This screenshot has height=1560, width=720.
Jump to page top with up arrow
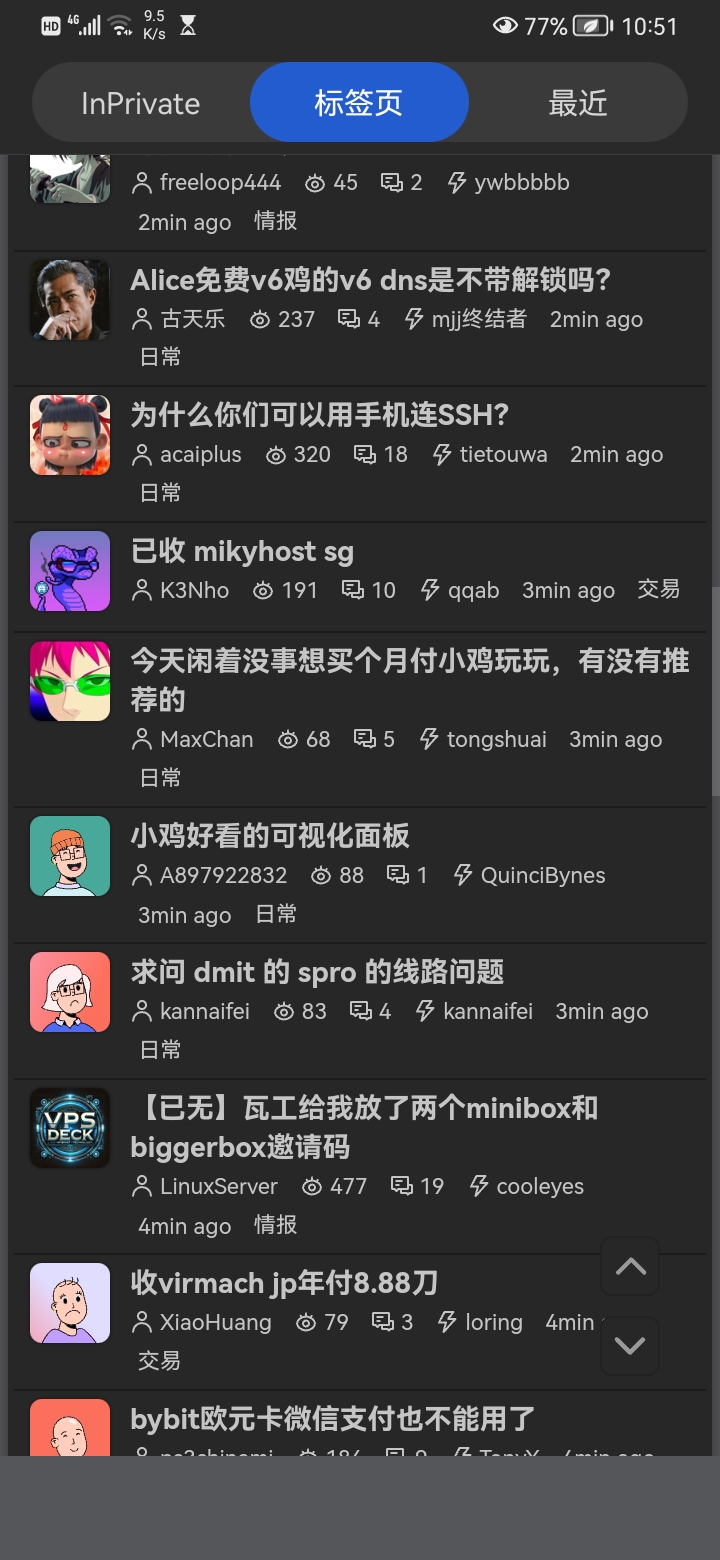point(630,1266)
